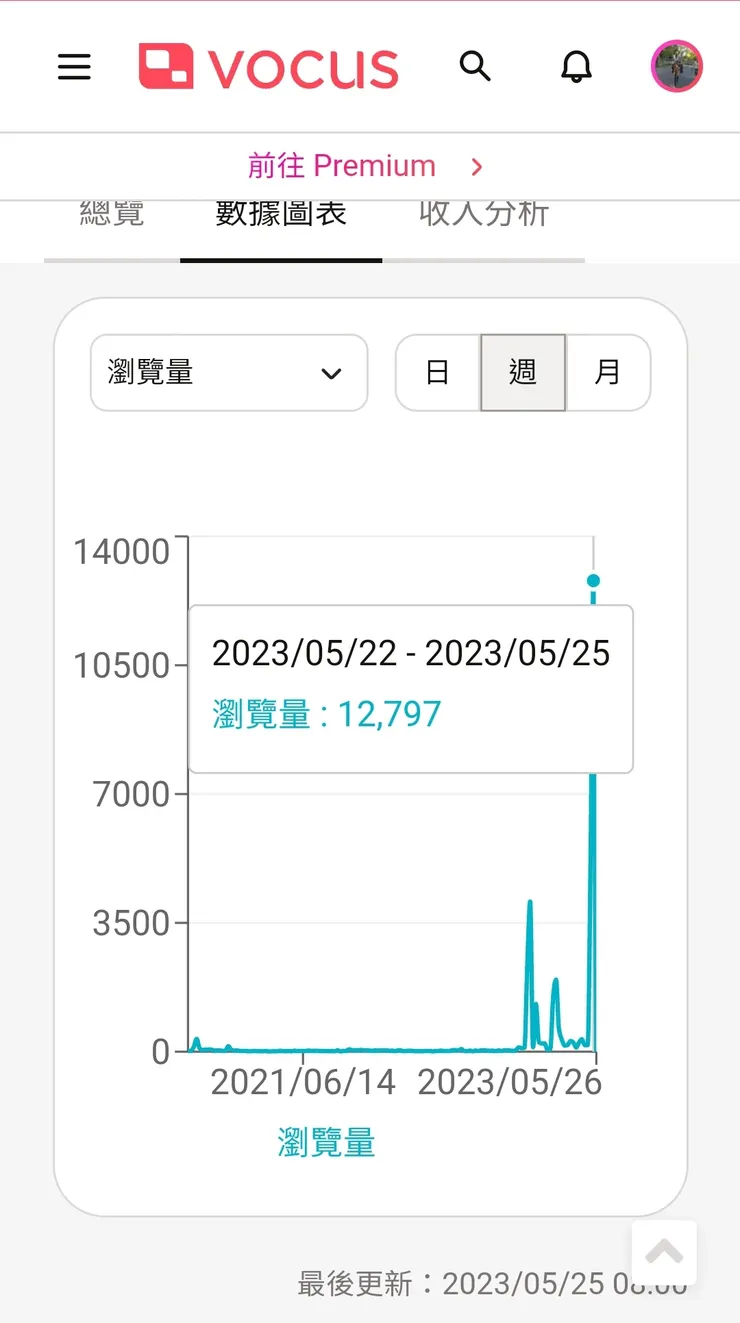Click the chevron in the metric selector
740x1323 pixels.
[330, 372]
